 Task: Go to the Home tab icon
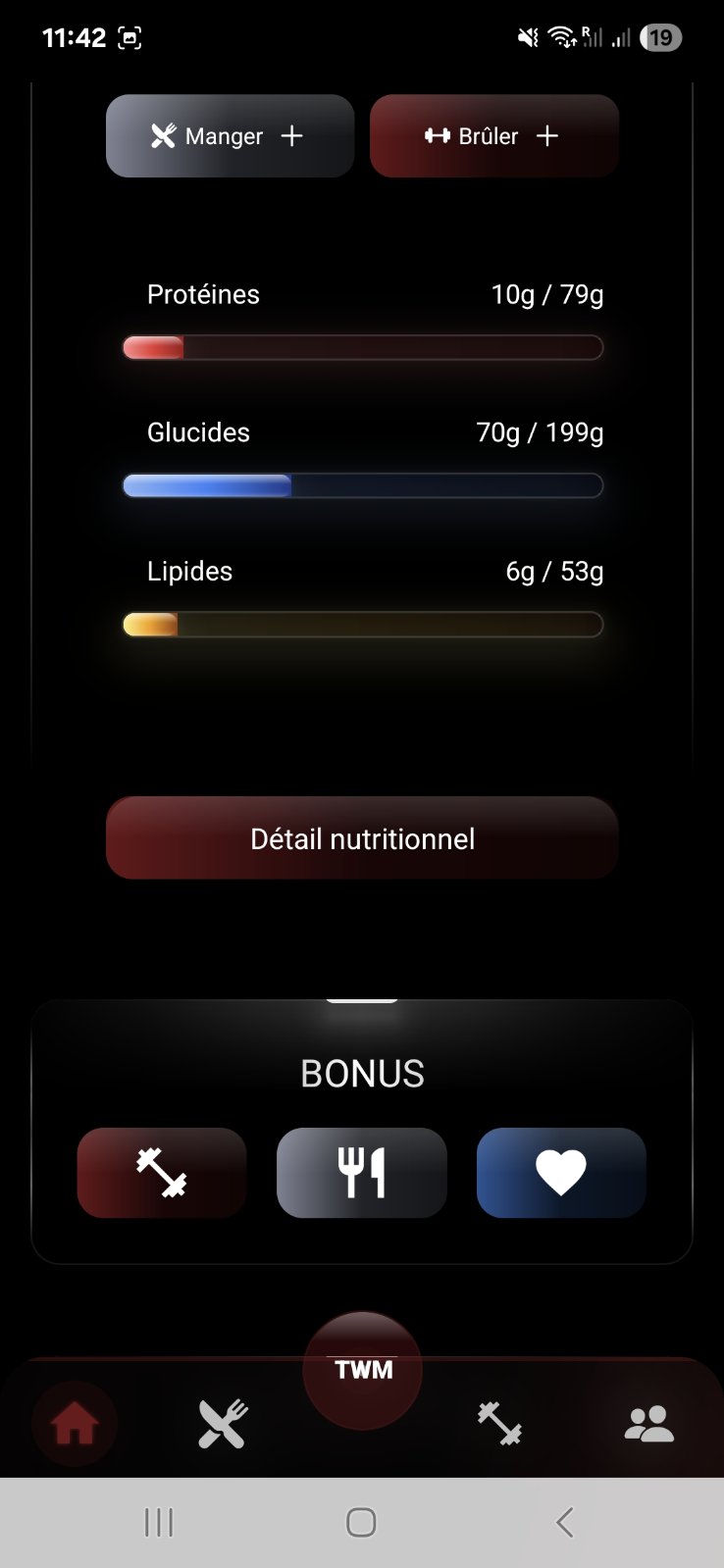coord(74,1424)
